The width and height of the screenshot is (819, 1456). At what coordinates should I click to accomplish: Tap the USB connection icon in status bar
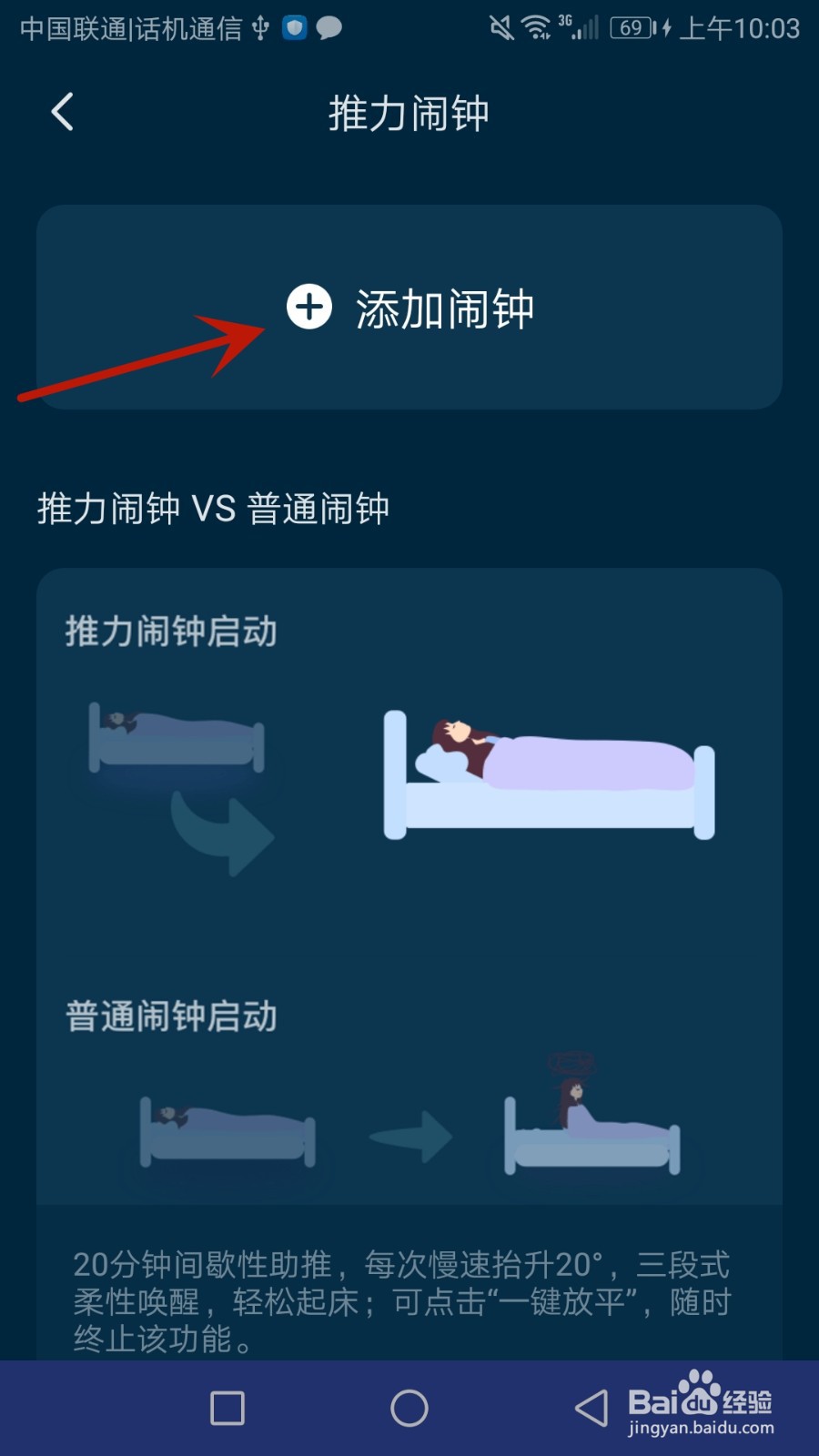pos(261,28)
